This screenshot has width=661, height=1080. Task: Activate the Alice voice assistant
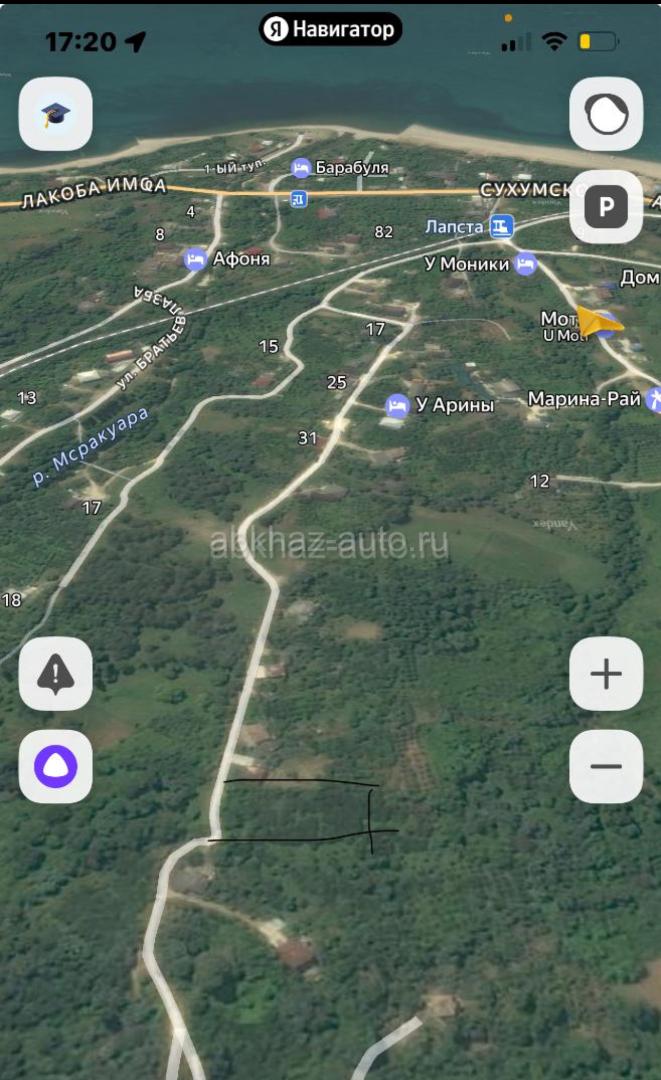pyautogui.click(x=56, y=766)
